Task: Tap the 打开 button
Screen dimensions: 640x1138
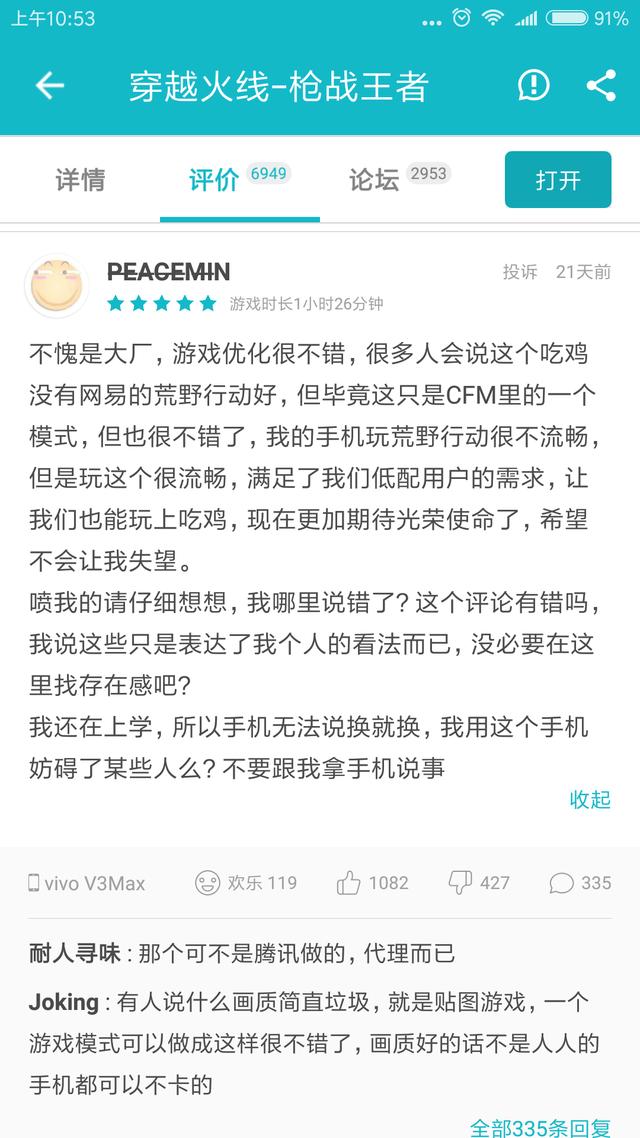Action: pos(558,179)
